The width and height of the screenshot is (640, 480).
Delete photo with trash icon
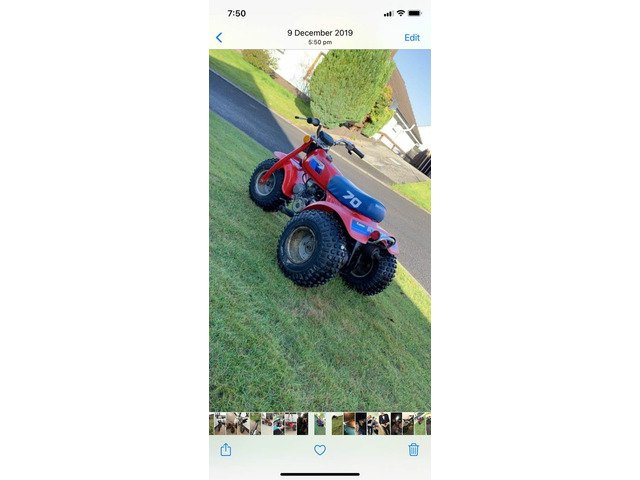pos(414,450)
